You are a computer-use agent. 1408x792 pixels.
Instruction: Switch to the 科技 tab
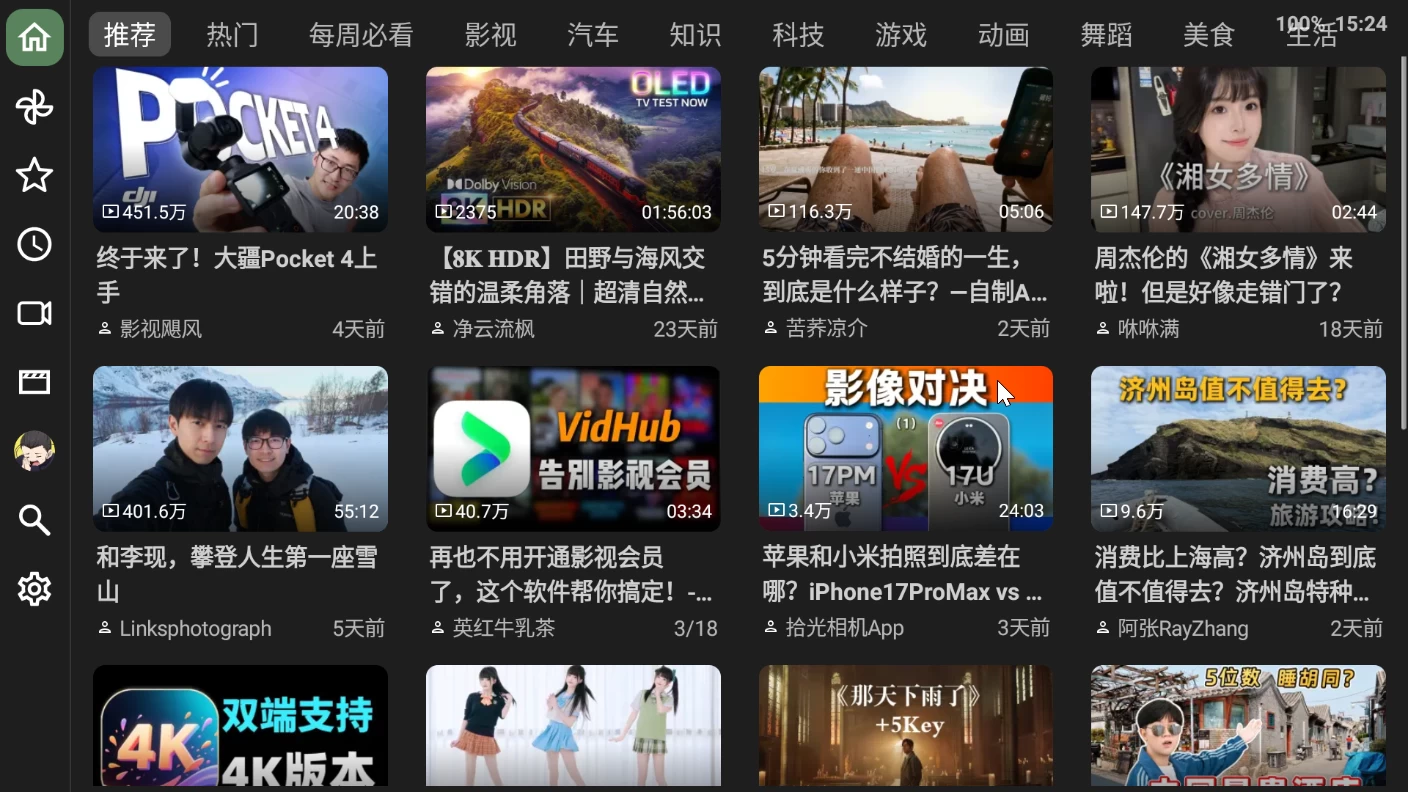pyautogui.click(x=798, y=35)
